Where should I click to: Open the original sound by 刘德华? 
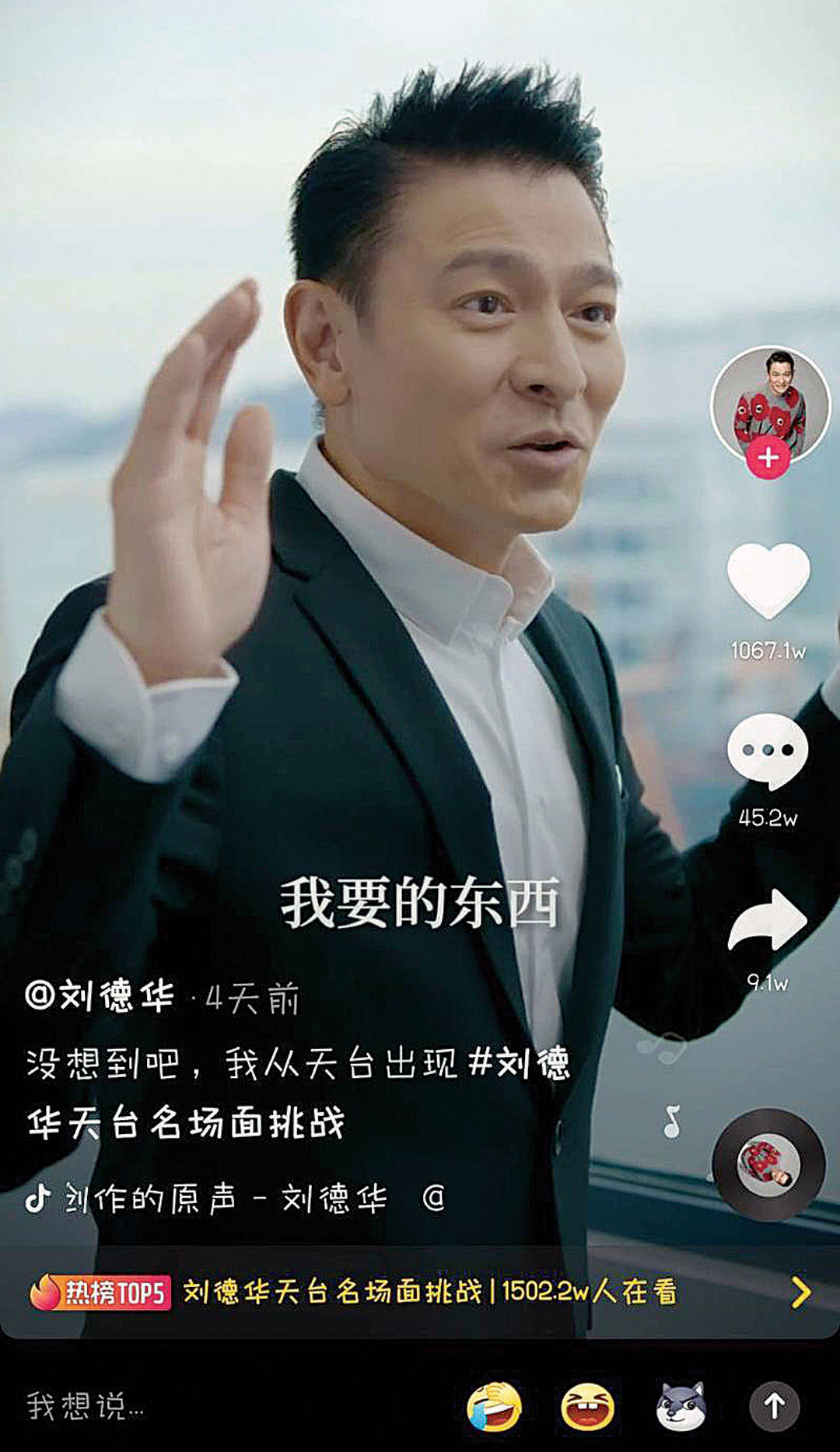[226, 1198]
